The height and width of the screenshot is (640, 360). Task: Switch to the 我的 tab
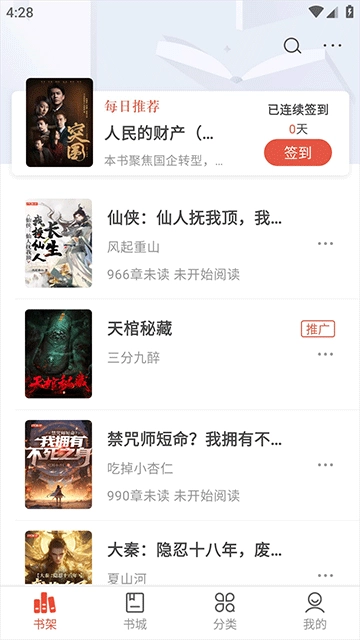tap(315, 612)
